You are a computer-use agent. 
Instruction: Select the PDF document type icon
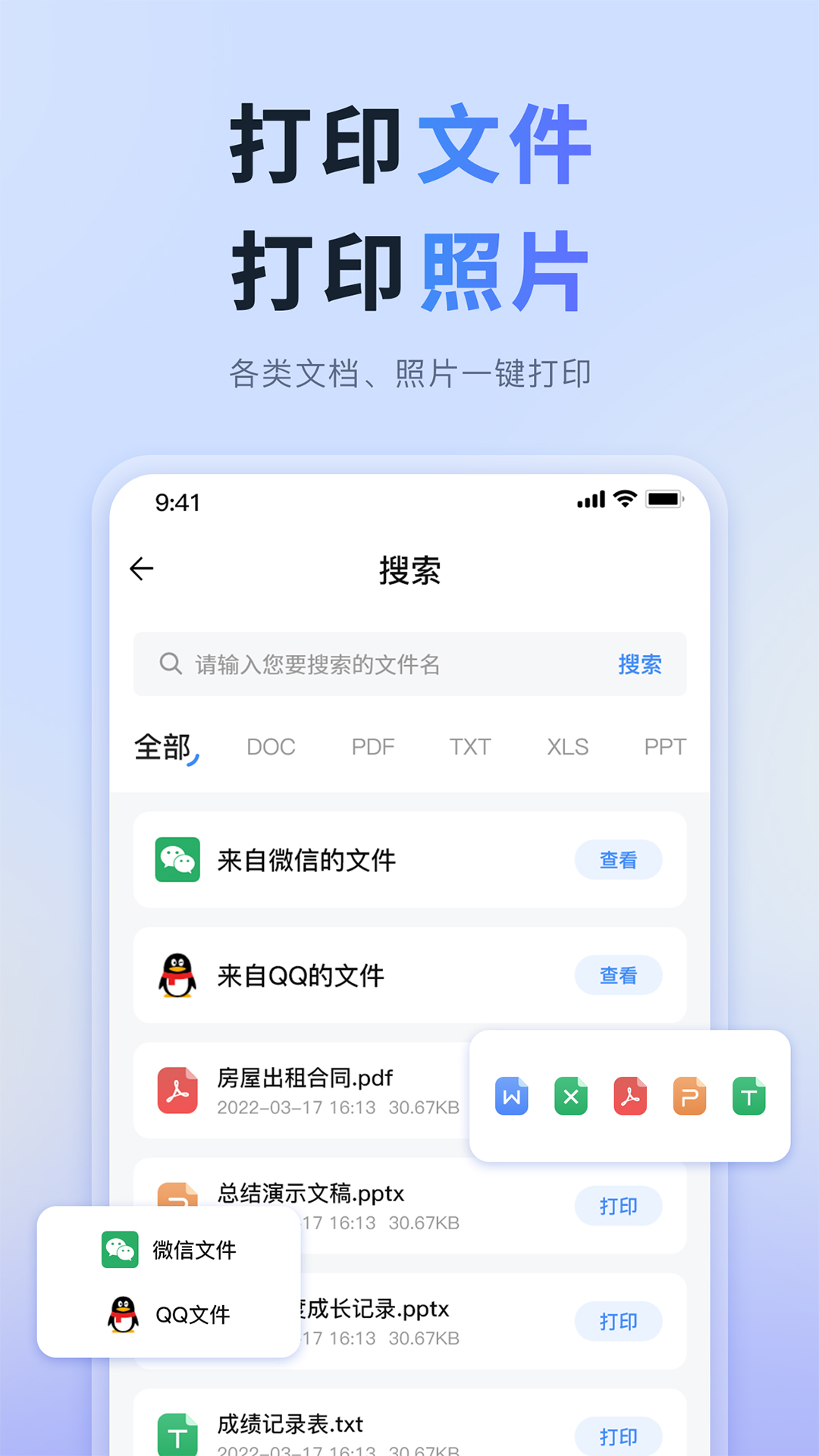629,1095
